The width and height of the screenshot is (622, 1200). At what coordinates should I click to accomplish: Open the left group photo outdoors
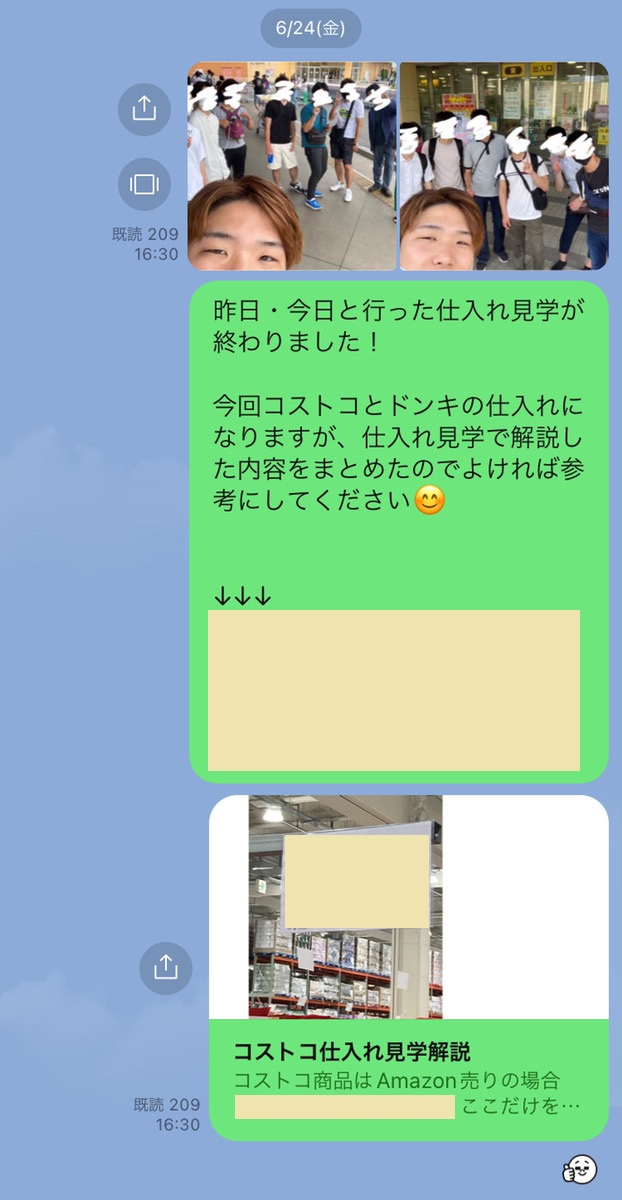(292, 166)
